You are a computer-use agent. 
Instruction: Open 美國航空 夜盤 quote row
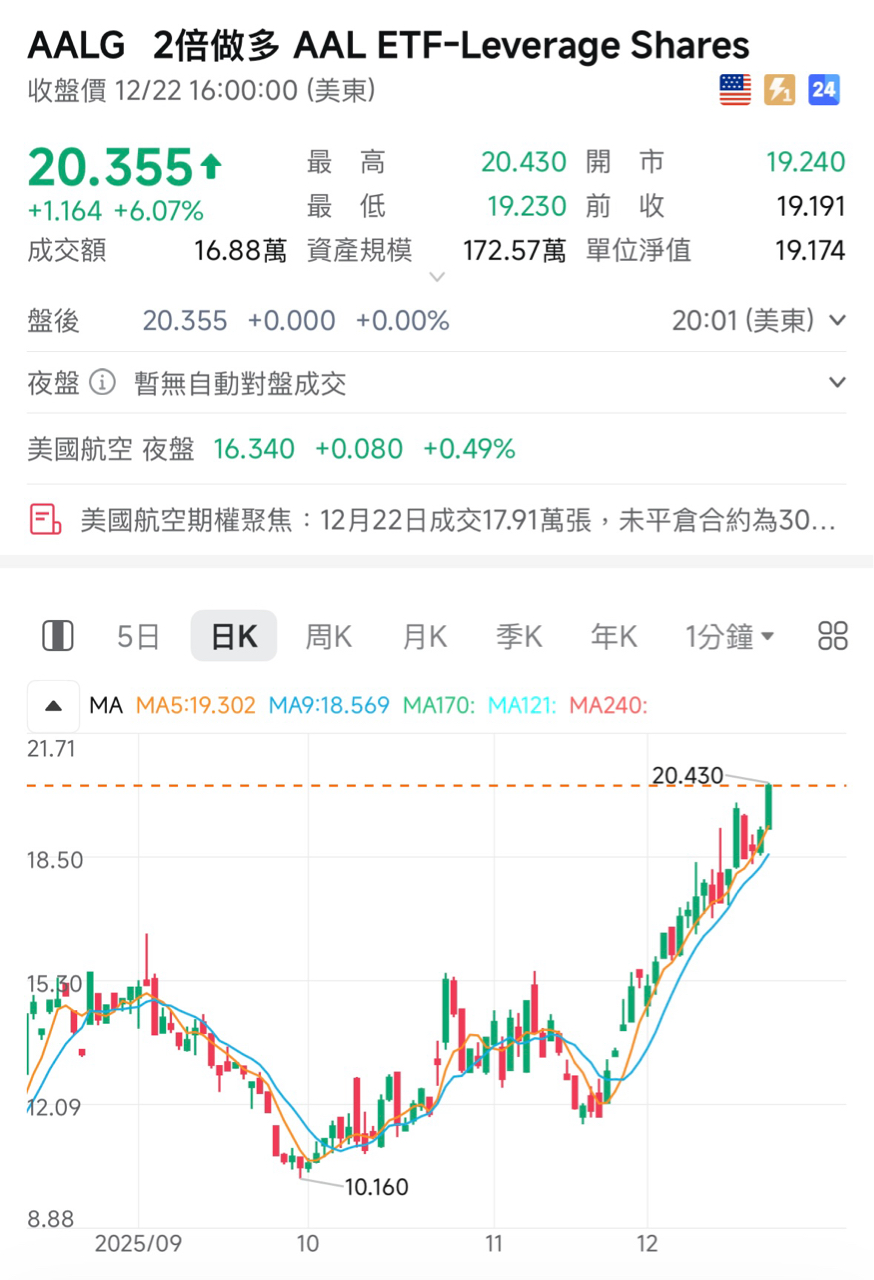click(270, 449)
